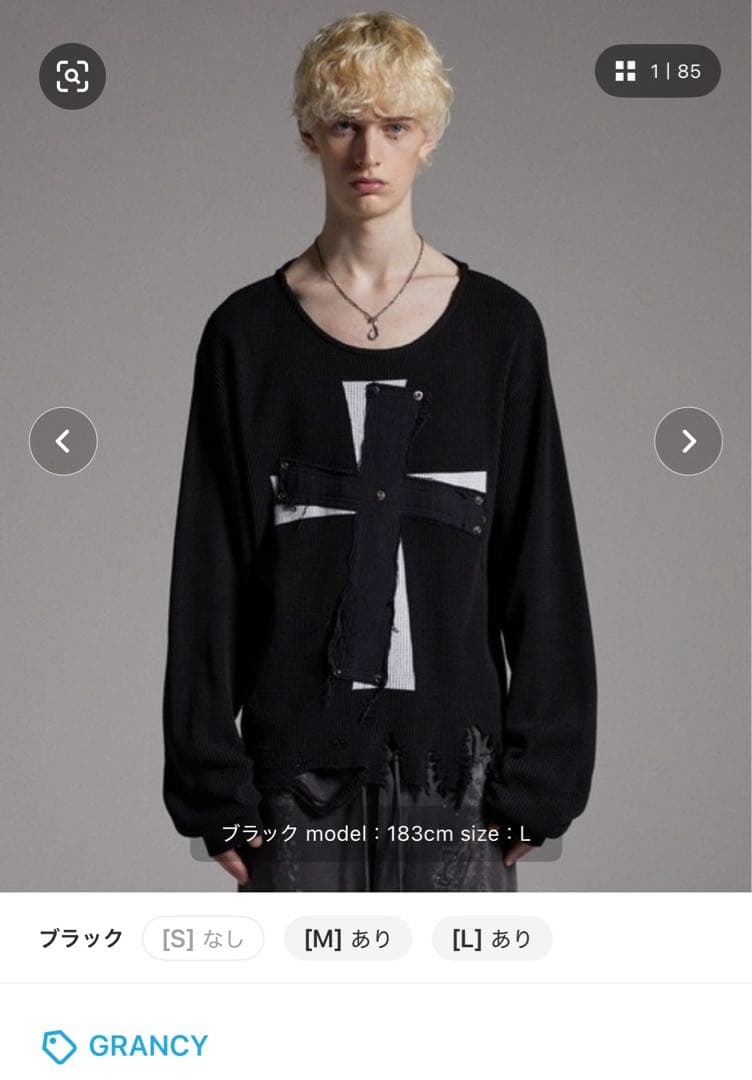This screenshot has height=1080, width=752.
Task: Open the image search icon
Action: click(72, 76)
